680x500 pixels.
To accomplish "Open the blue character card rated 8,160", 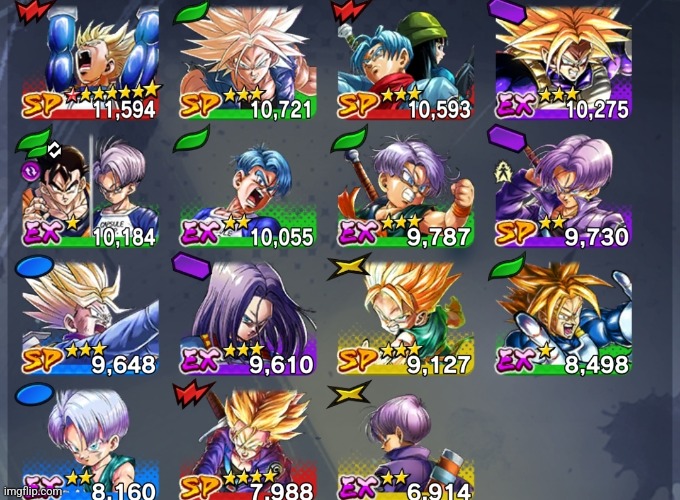I will click(x=91, y=440).
